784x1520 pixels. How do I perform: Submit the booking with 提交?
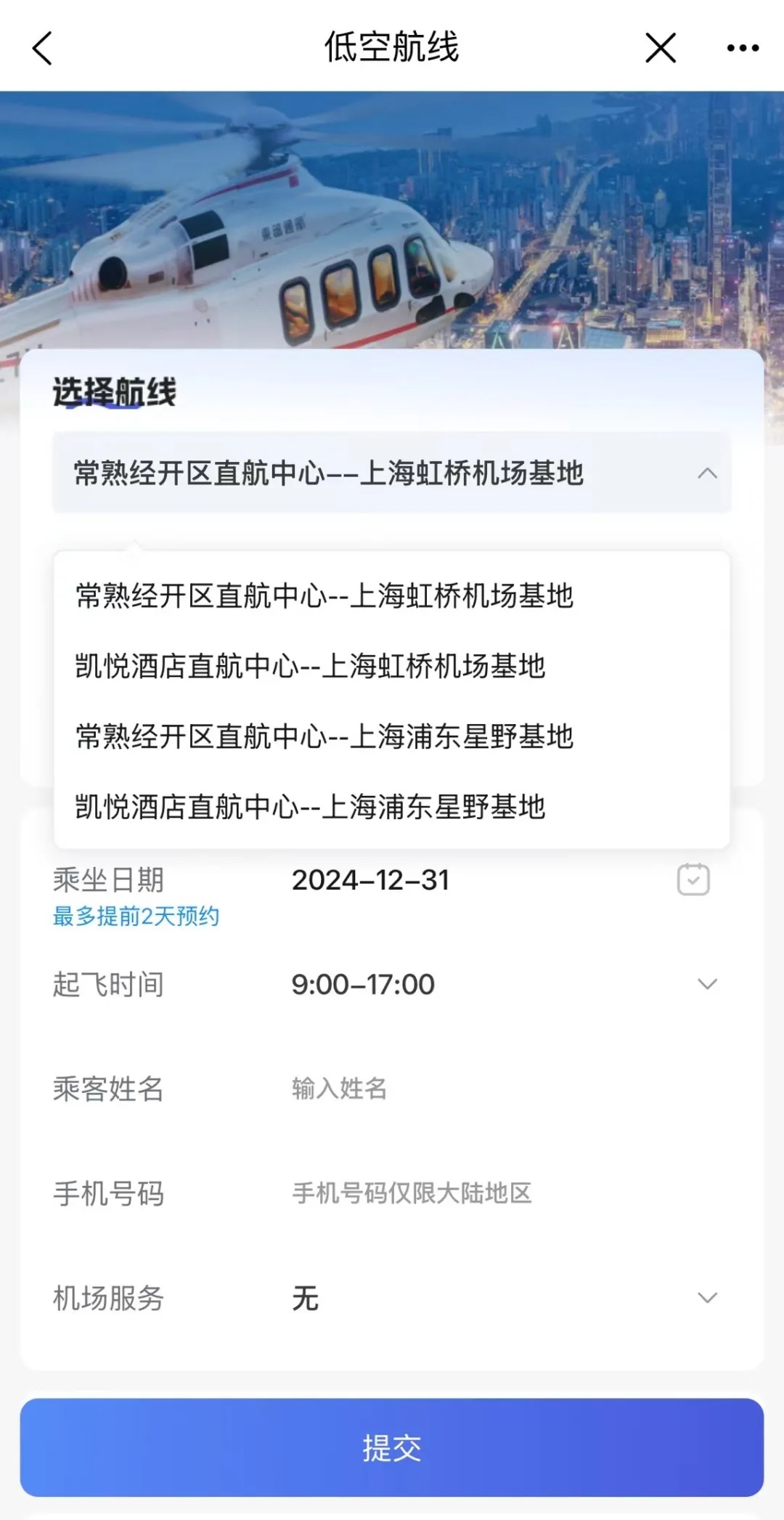(x=392, y=1447)
